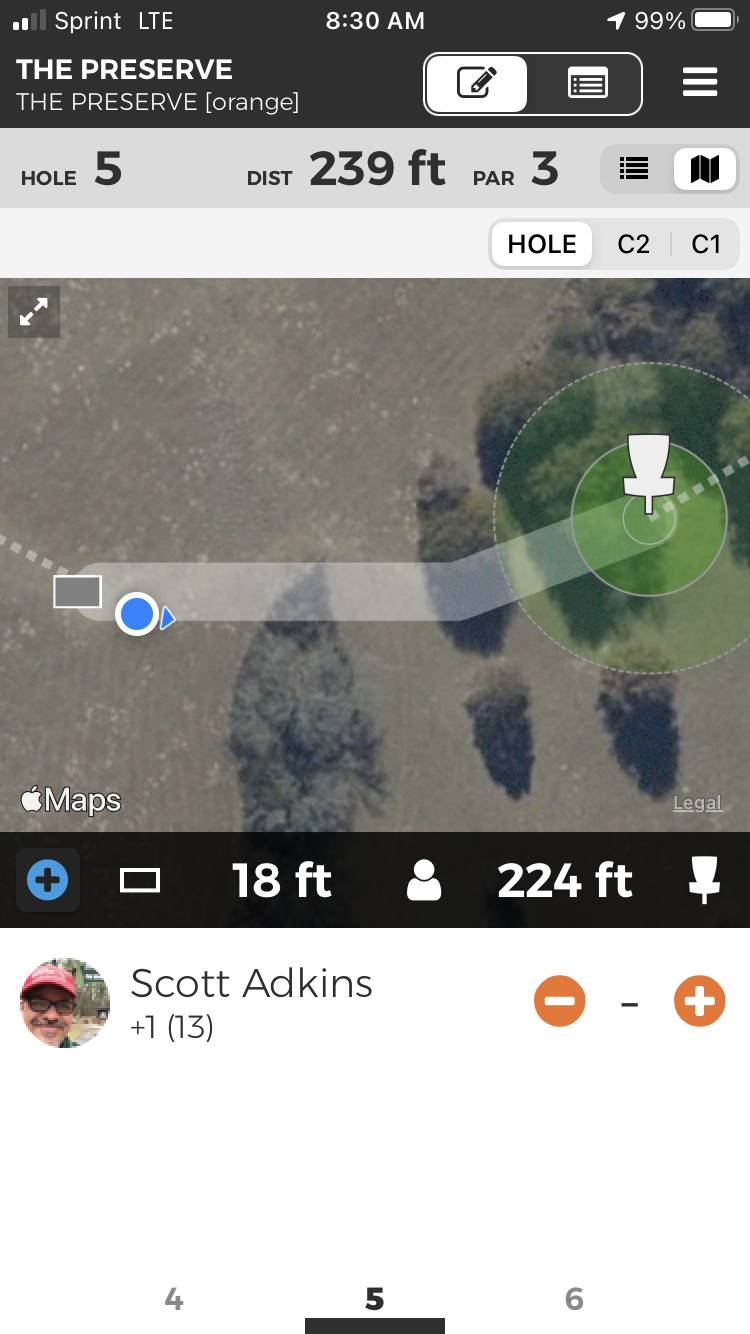Go to hole 4

pos(174,1298)
